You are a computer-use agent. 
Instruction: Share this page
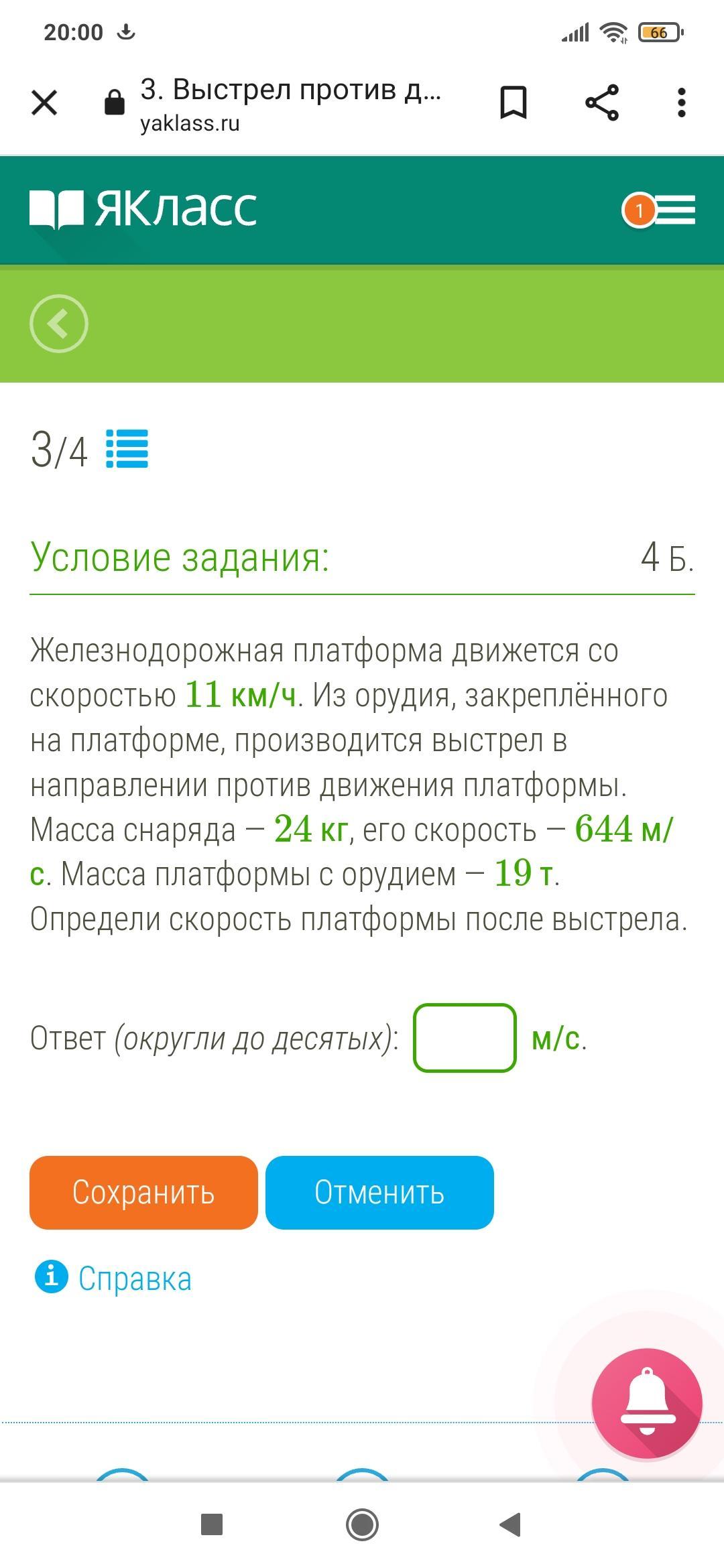pos(601,103)
